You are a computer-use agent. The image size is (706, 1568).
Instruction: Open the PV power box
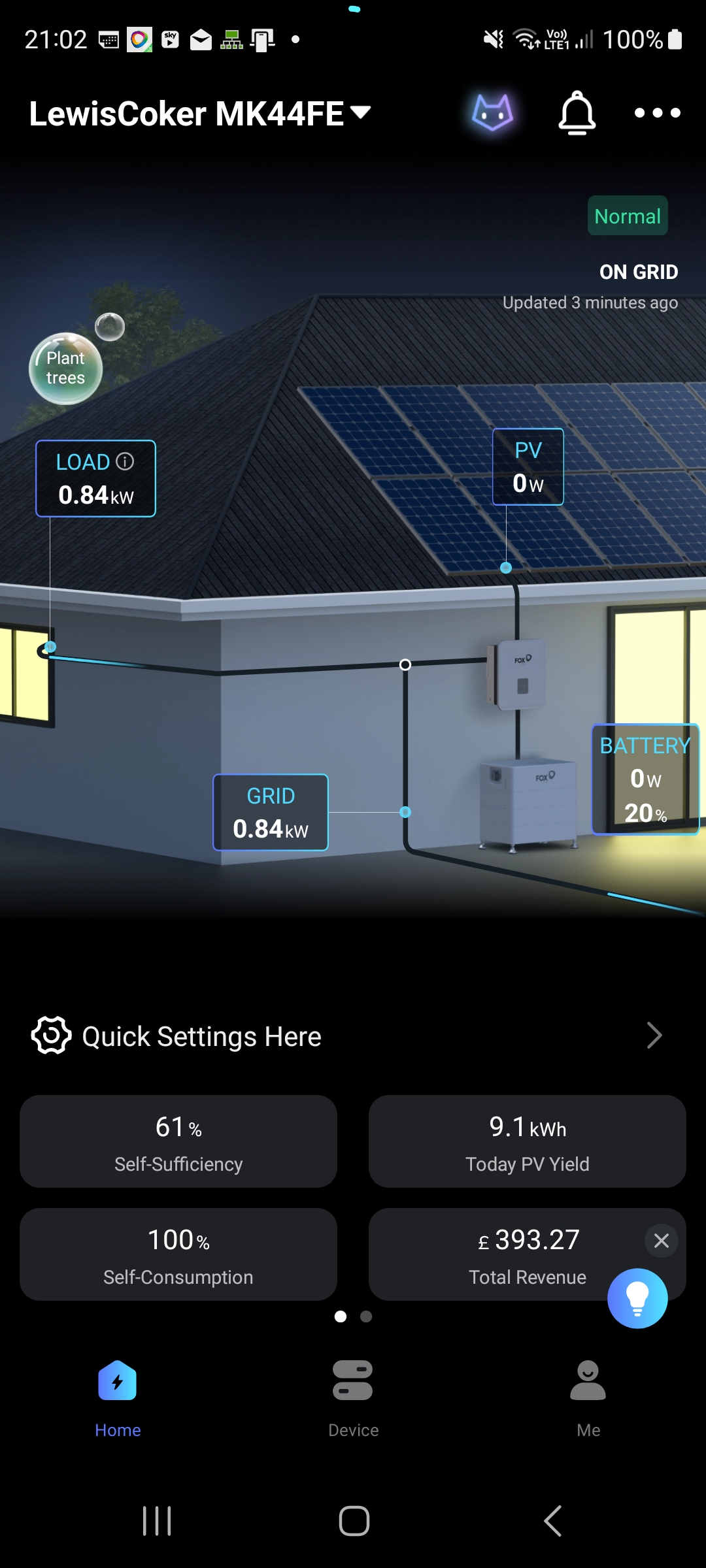[528, 466]
